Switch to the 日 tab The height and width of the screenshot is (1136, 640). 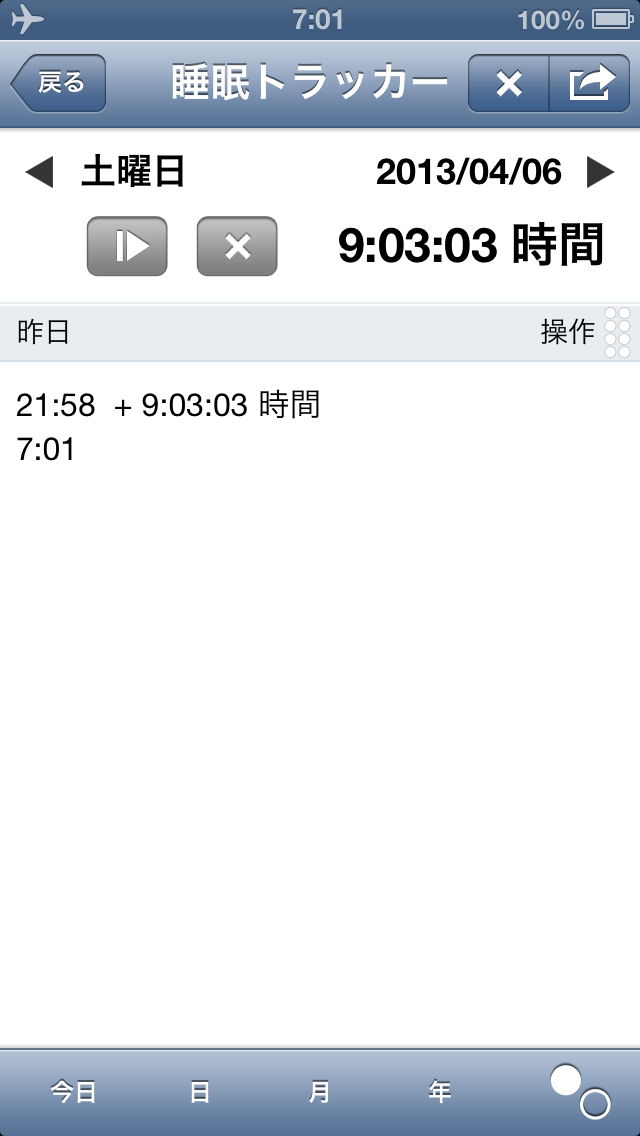[200, 1092]
